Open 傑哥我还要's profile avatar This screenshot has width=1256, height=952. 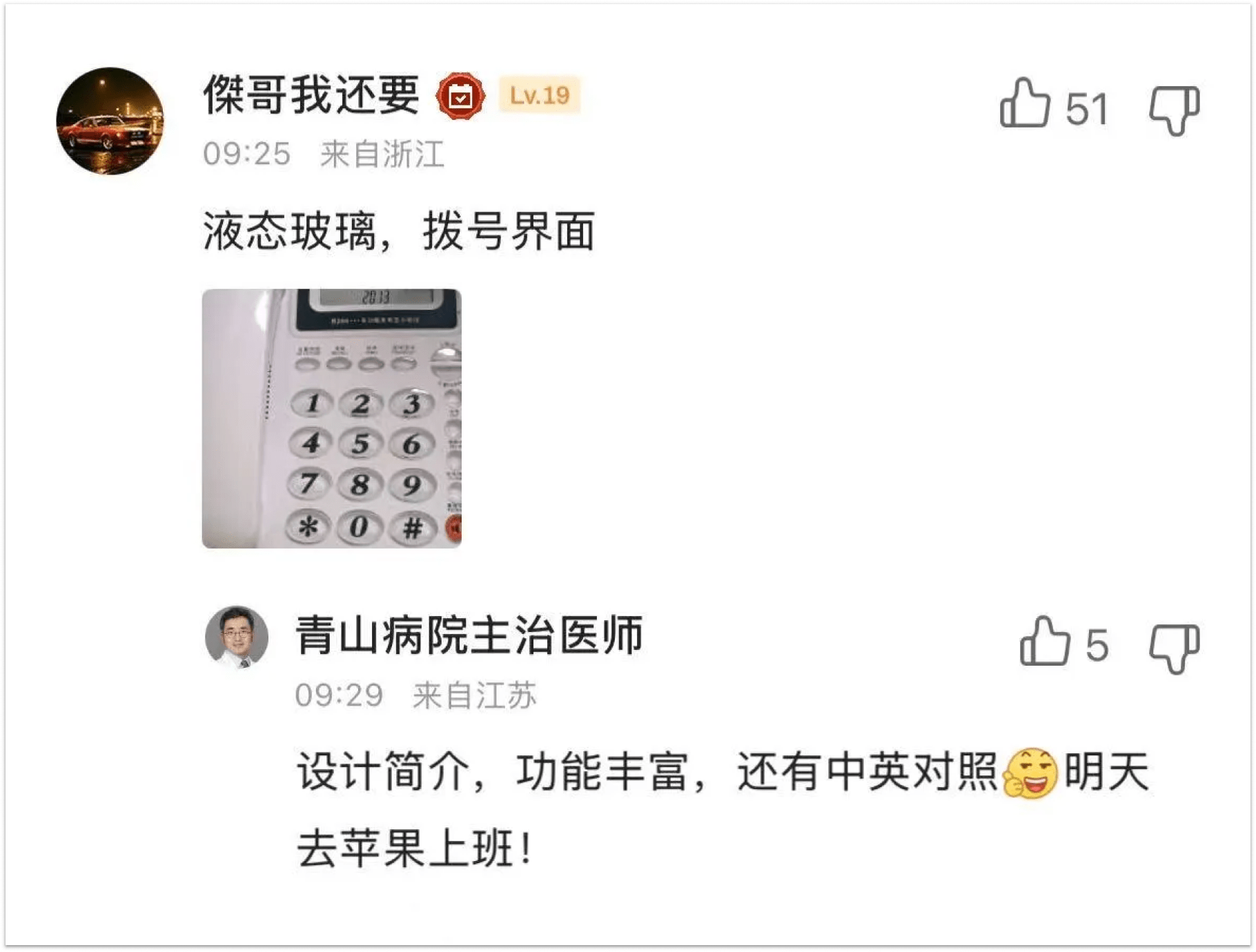pos(110,121)
